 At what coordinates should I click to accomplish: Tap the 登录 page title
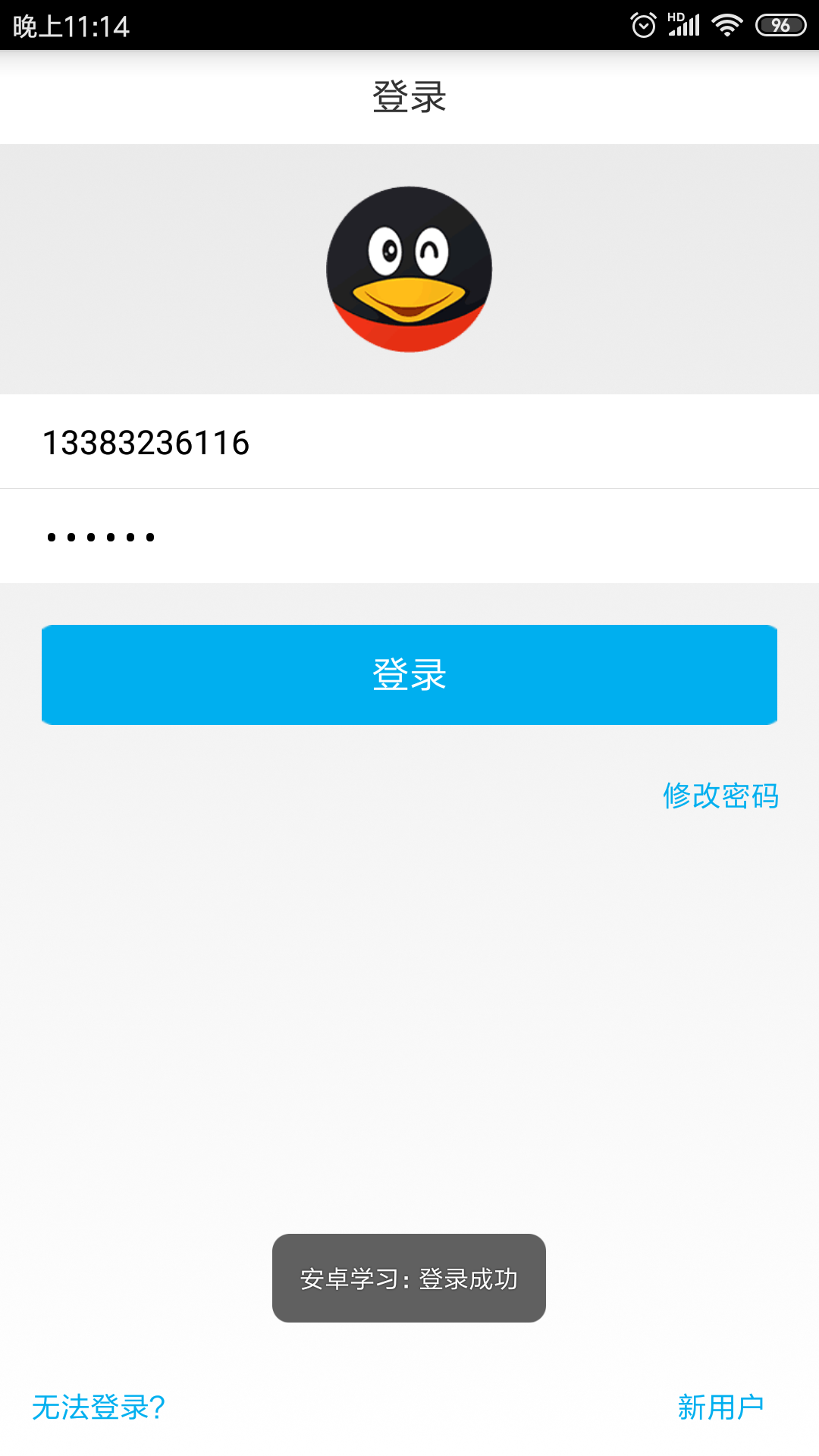[409, 96]
